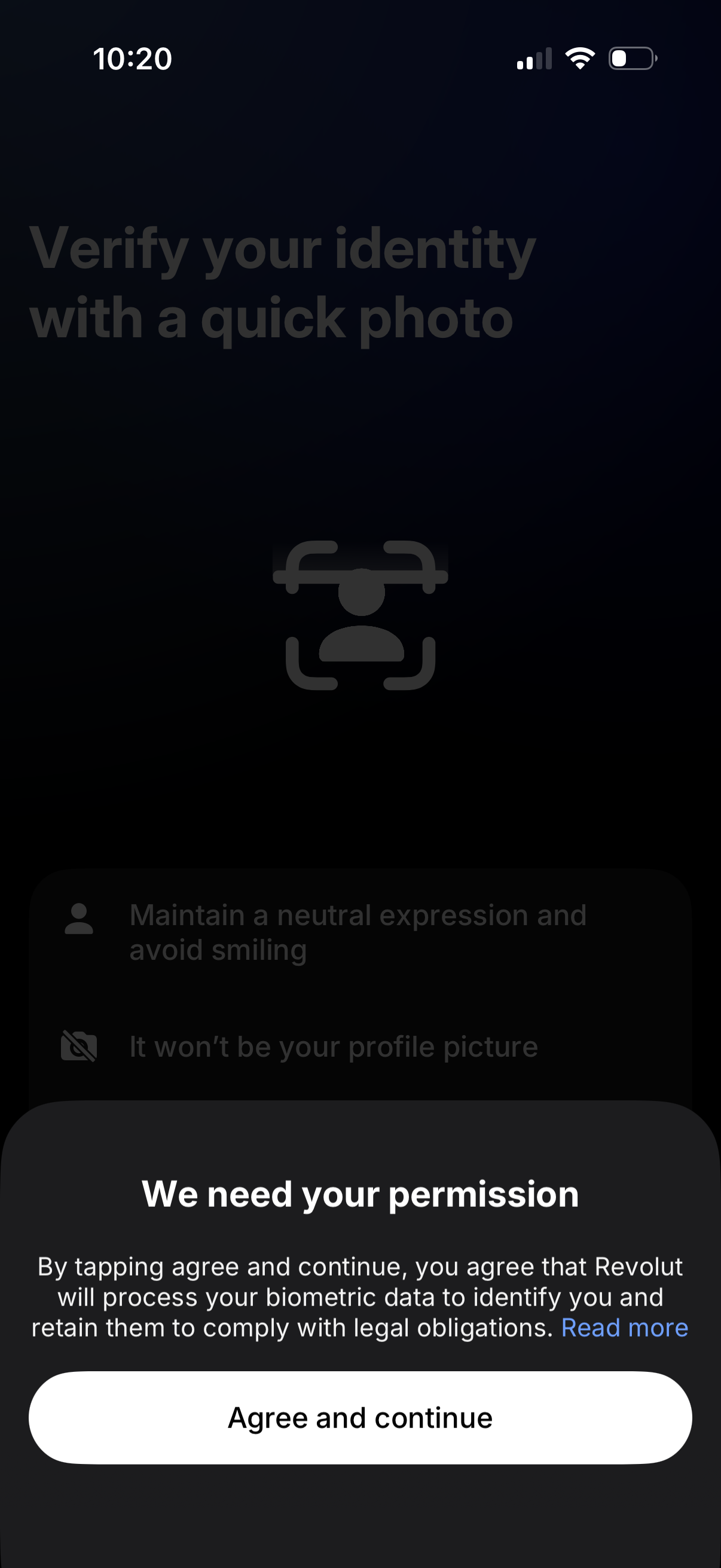Tap the It won't be your profile picture tip
The image size is (721, 1568).
tap(334, 1046)
